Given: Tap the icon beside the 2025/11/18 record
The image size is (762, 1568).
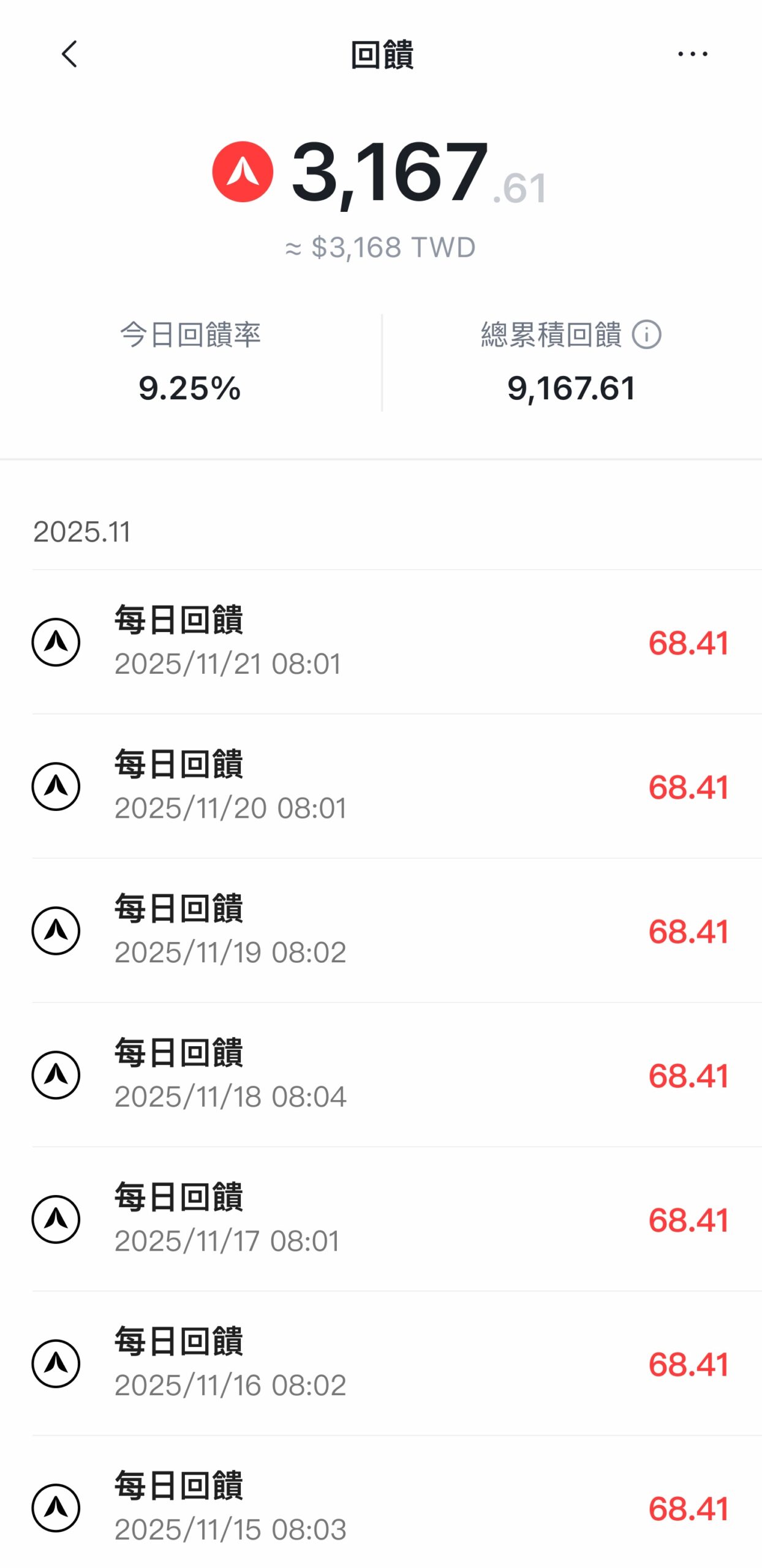Looking at the screenshot, I should (x=56, y=1074).
